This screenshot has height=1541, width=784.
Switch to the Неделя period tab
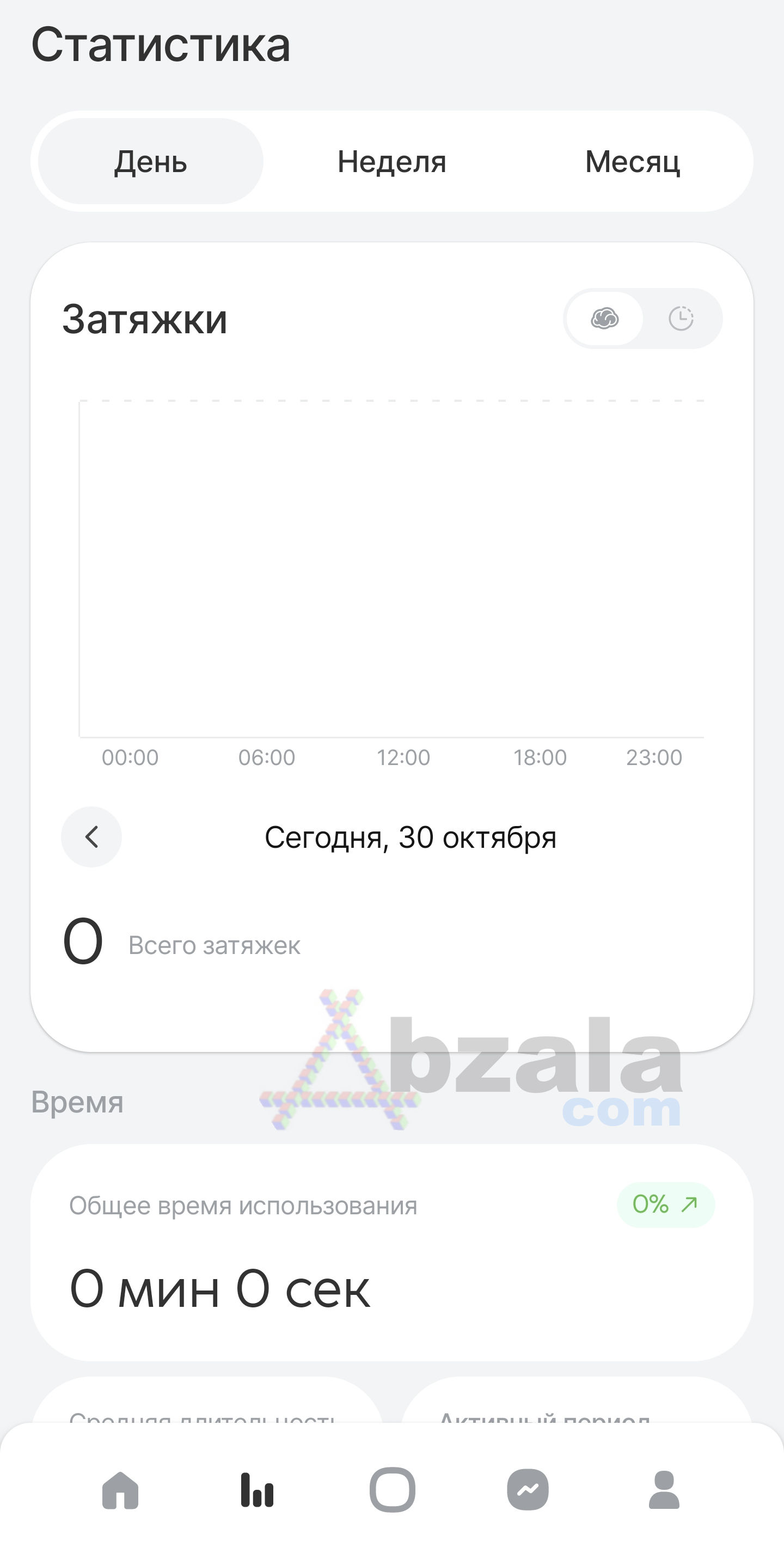point(391,162)
